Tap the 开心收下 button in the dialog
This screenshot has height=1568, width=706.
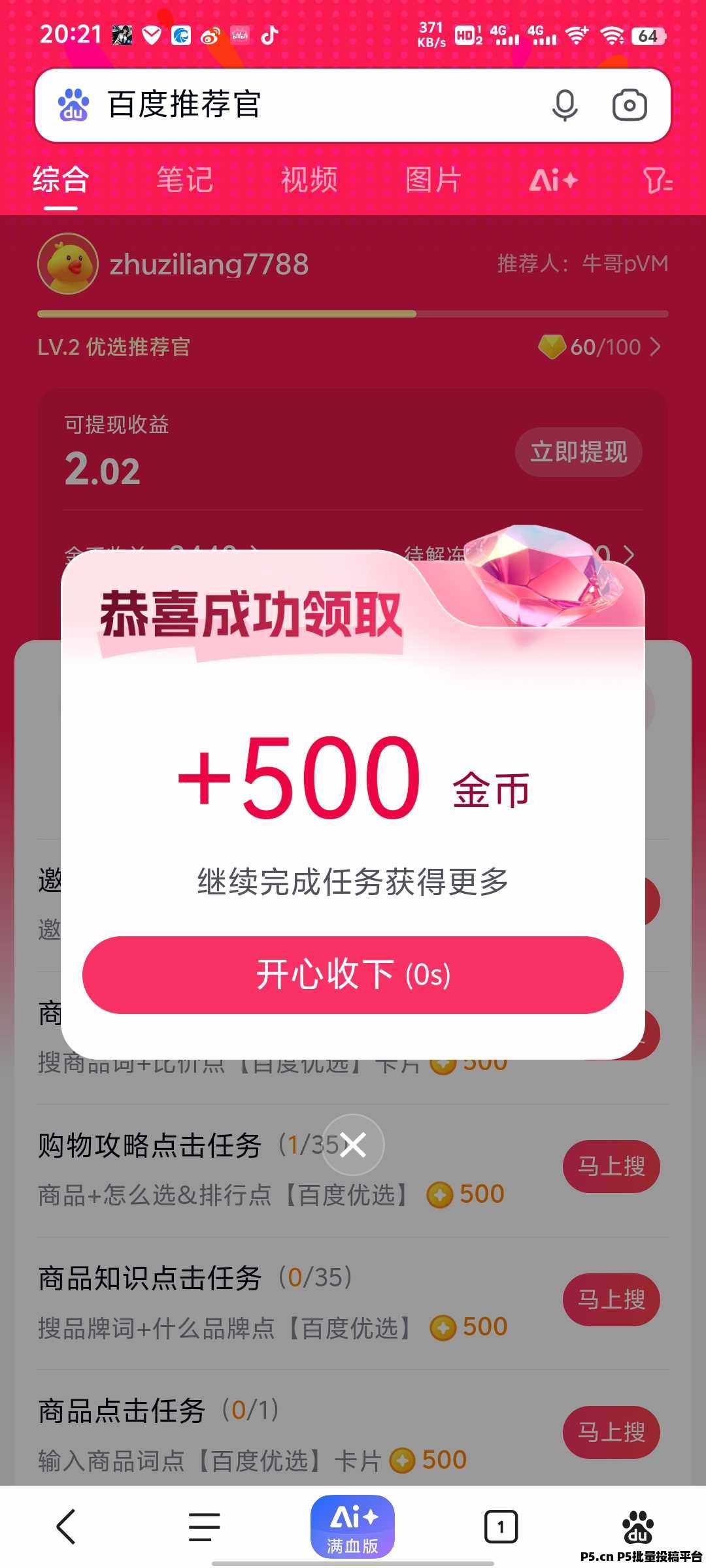(353, 975)
